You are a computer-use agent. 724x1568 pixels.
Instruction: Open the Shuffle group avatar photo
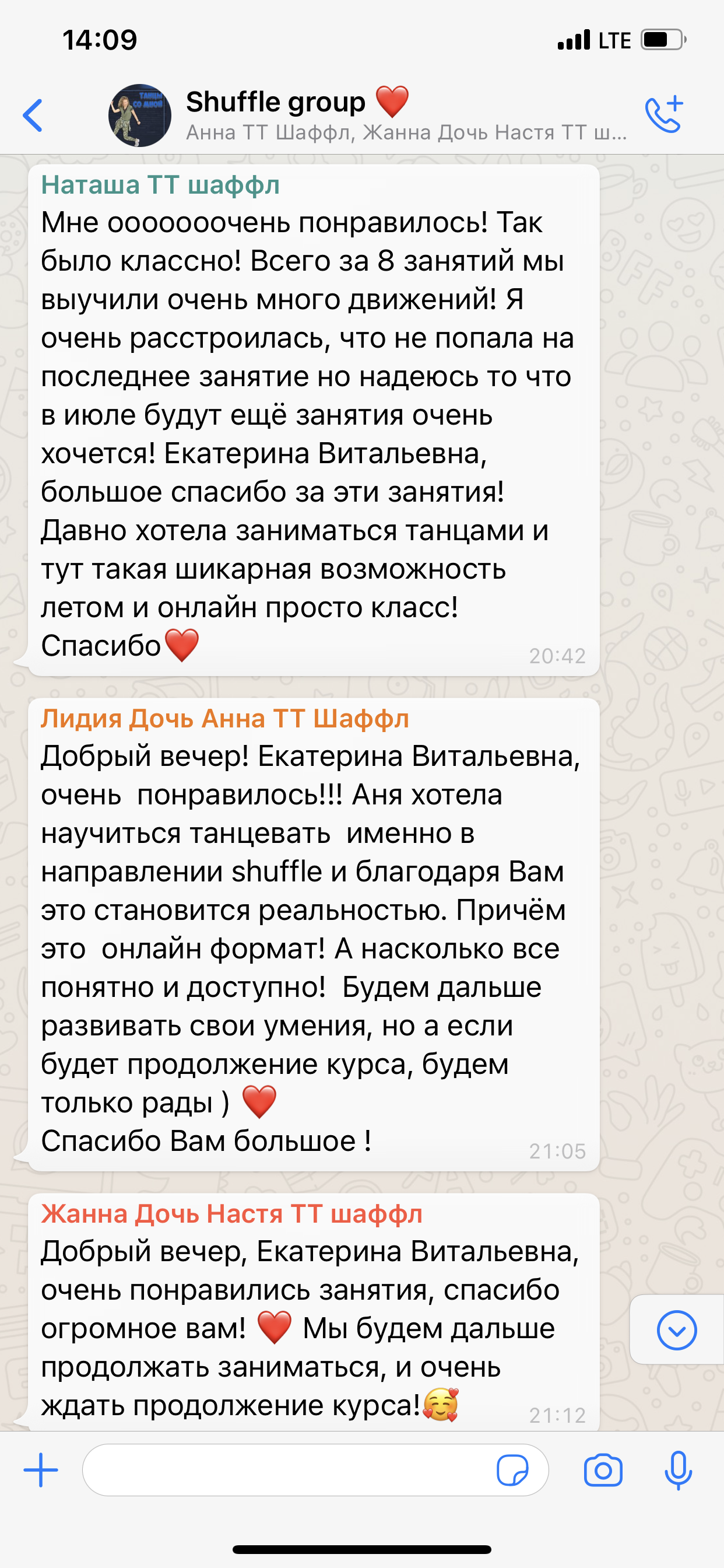click(139, 115)
